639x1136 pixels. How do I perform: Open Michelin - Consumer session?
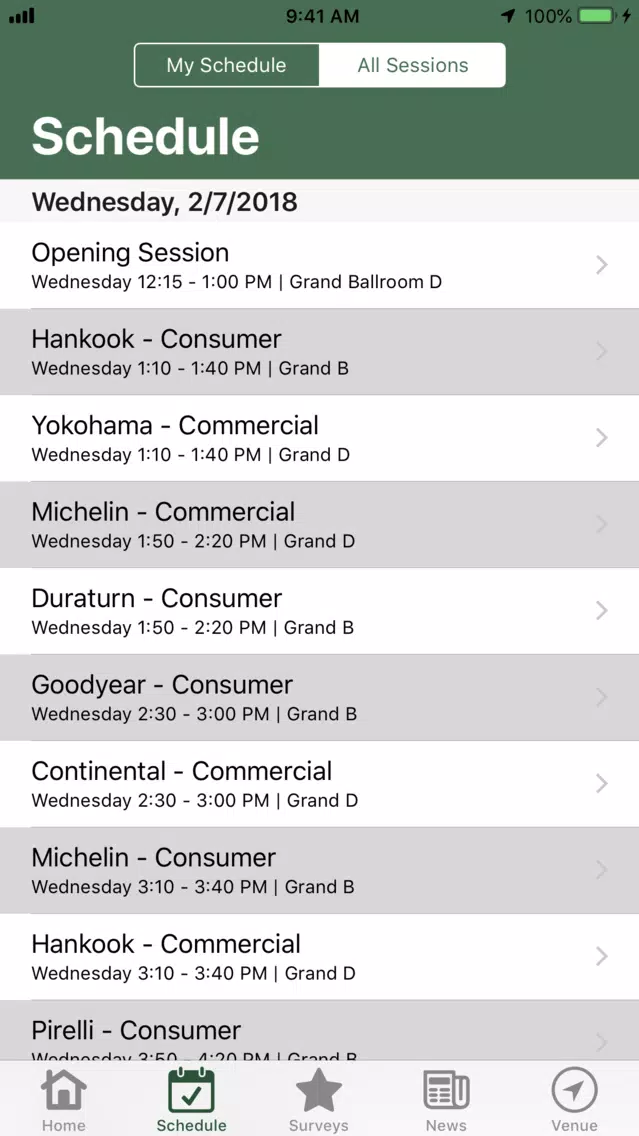(x=320, y=870)
